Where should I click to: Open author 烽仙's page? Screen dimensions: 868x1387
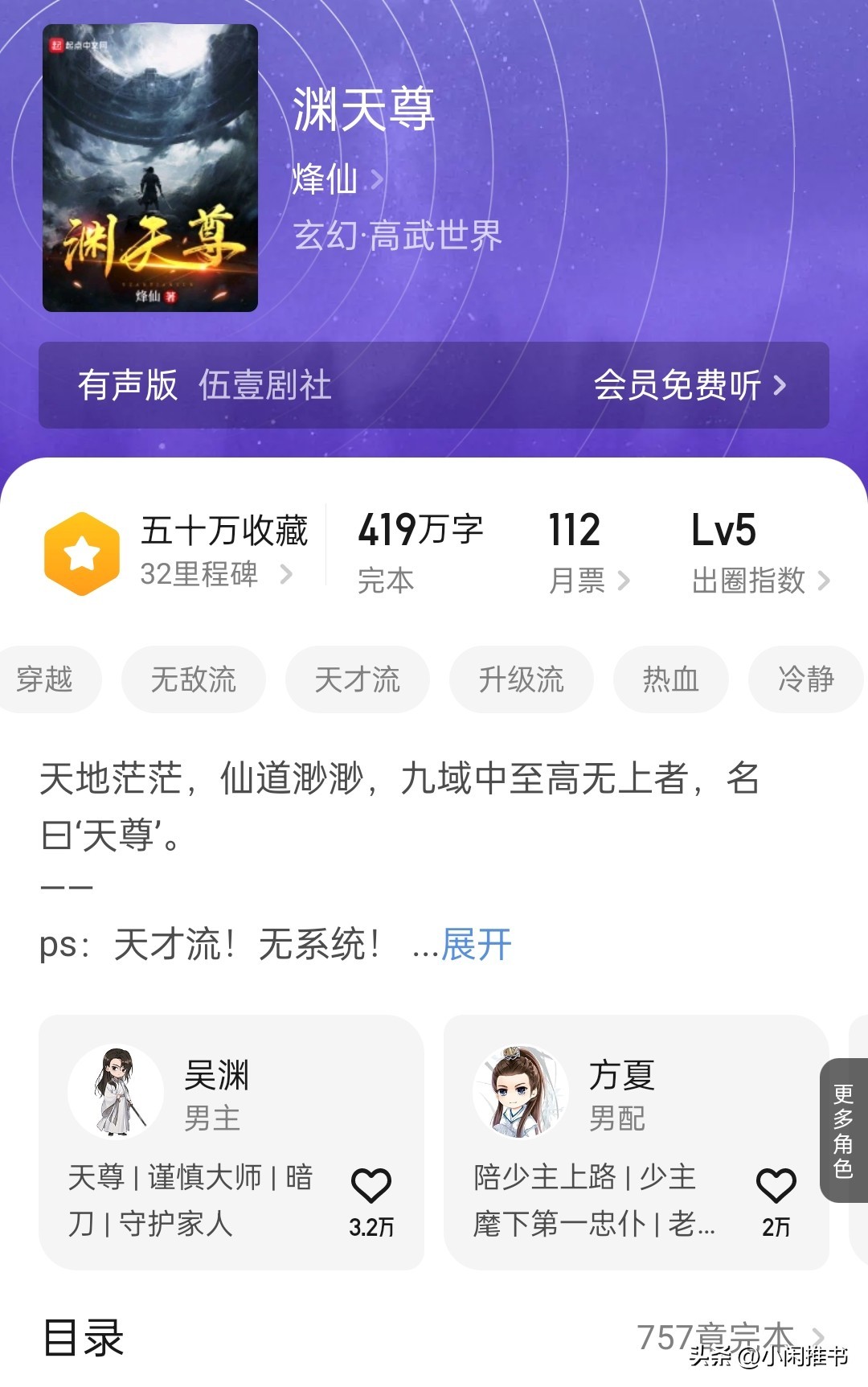click(336, 179)
